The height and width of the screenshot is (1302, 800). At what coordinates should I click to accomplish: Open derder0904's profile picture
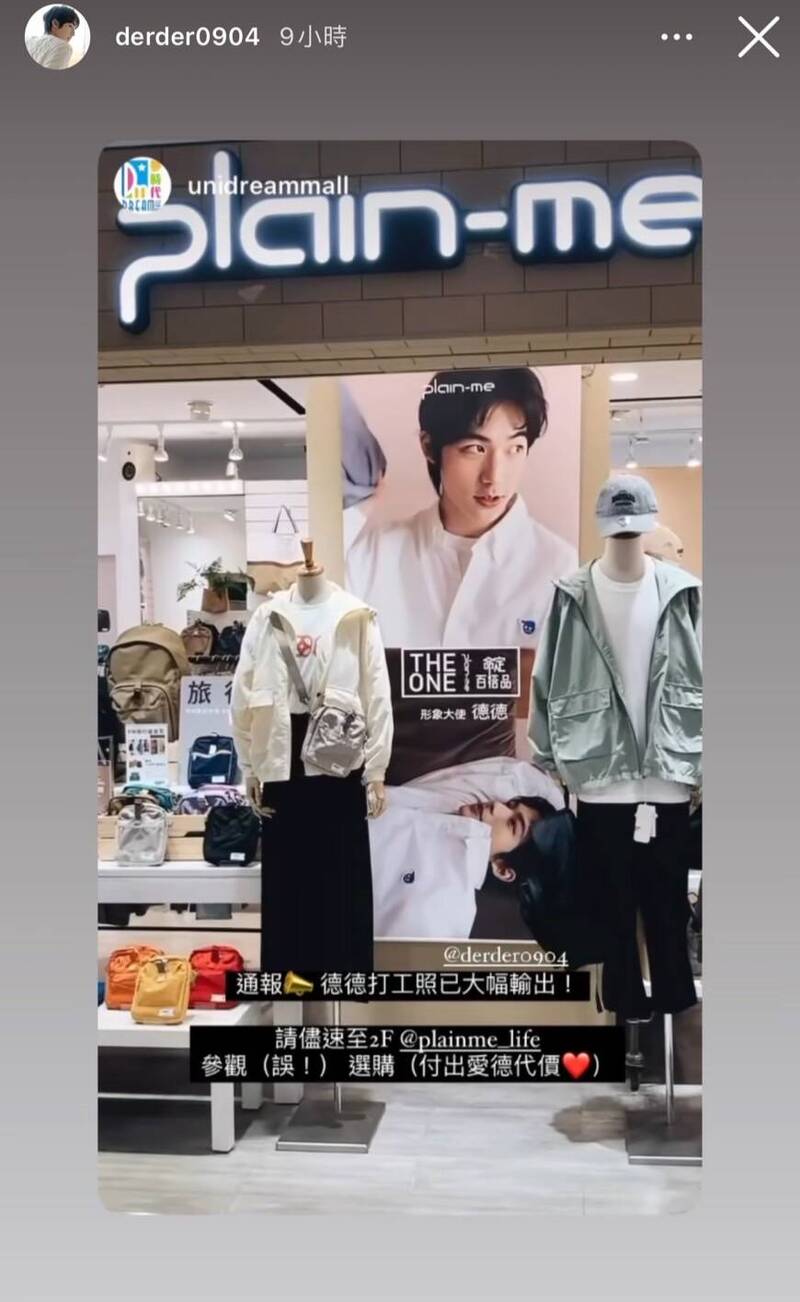click(57, 37)
